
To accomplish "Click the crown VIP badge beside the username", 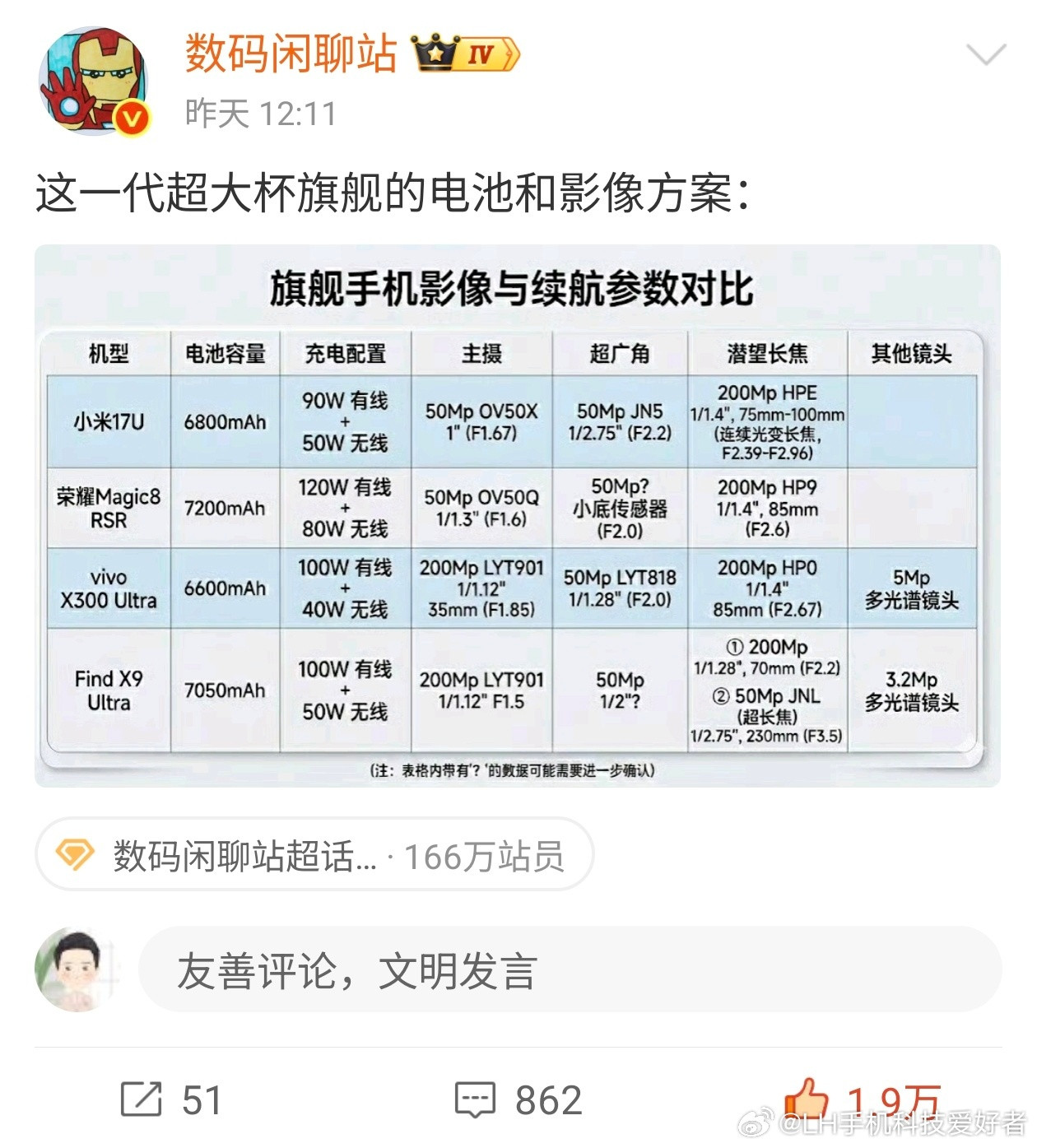I will click(x=435, y=53).
